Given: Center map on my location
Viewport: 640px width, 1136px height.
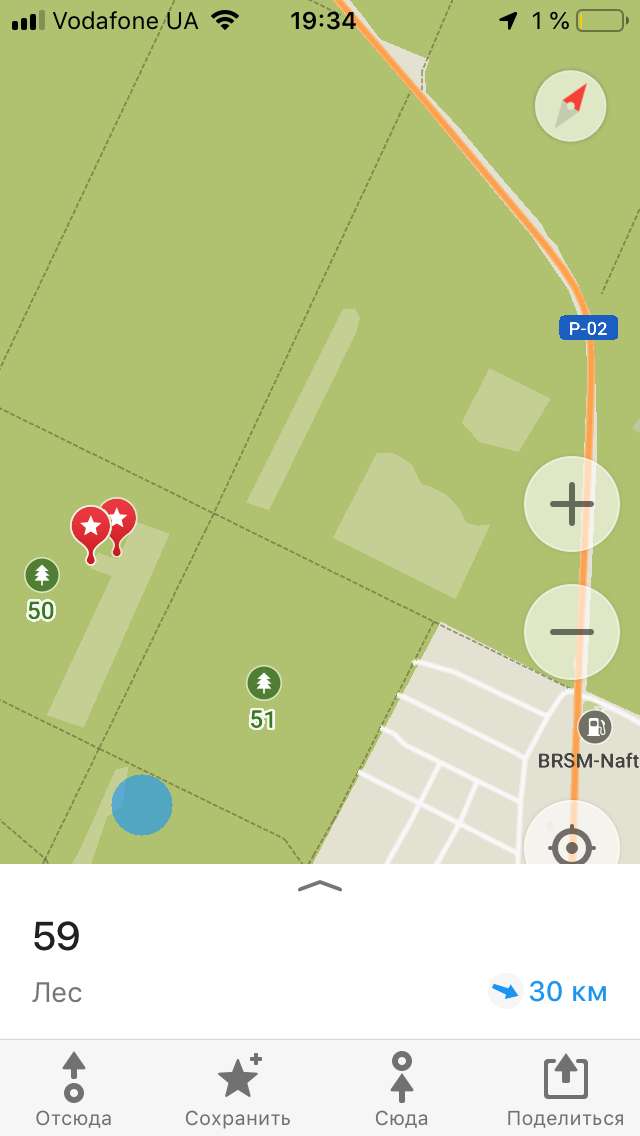Looking at the screenshot, I should tap(572, 846).
